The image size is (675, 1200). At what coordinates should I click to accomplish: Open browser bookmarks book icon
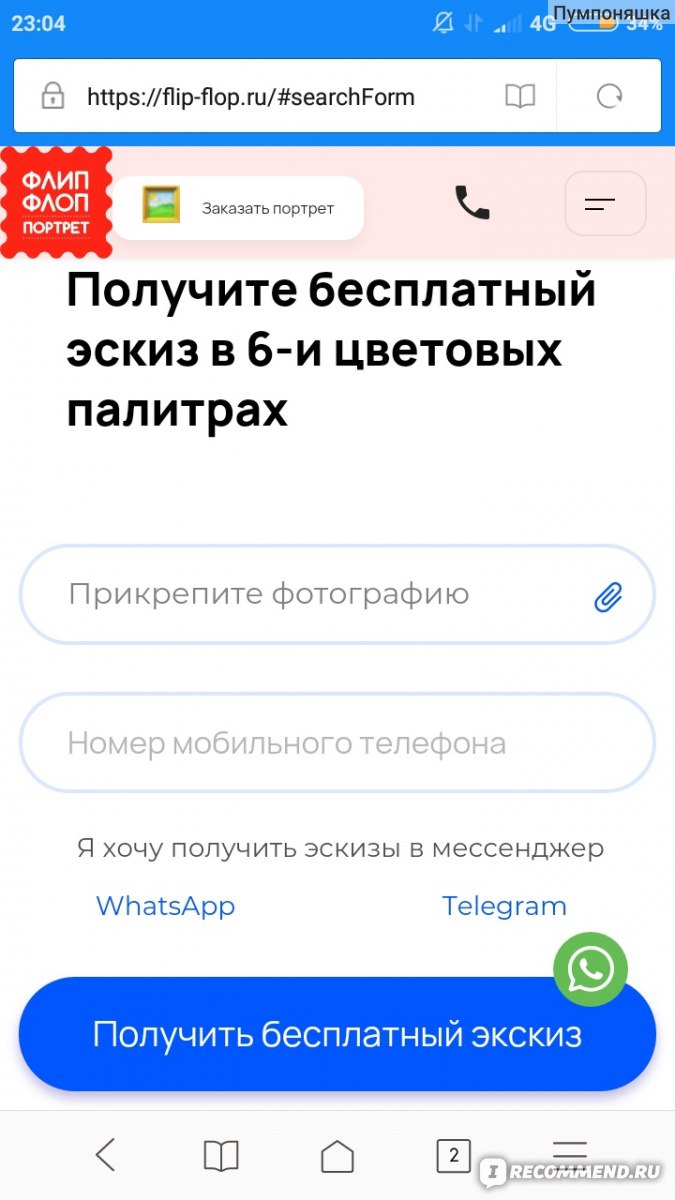221,1157
